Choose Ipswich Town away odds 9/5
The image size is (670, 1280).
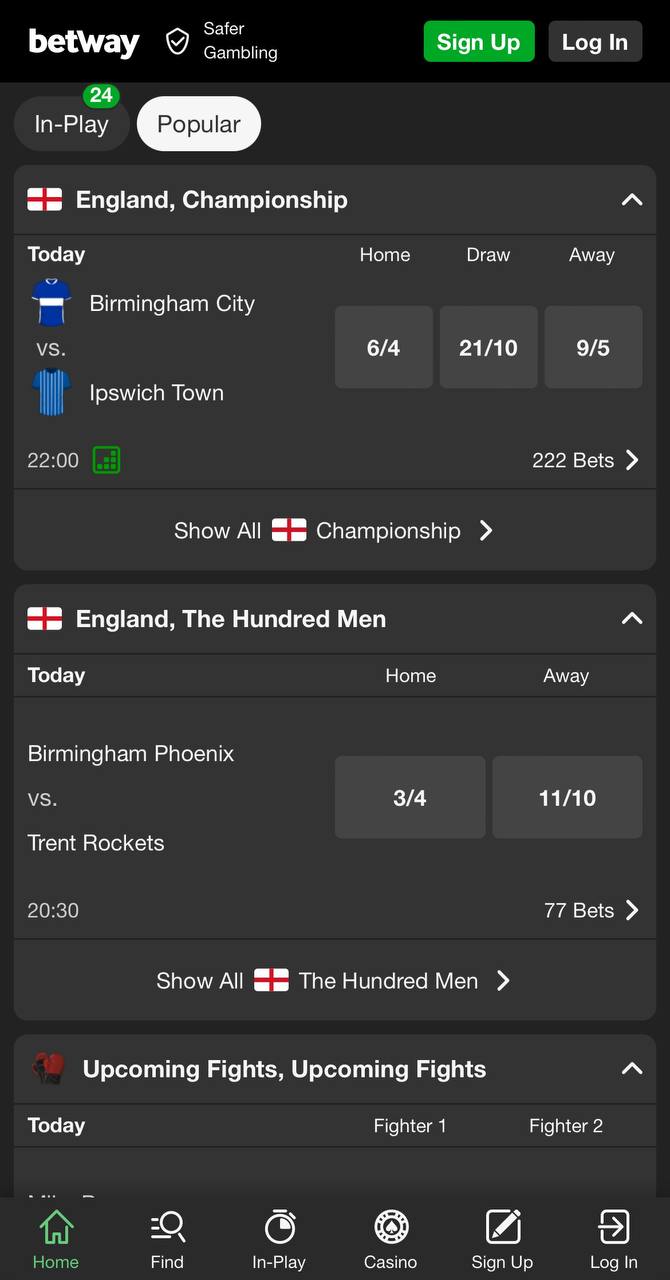click(x=593, y=347)
